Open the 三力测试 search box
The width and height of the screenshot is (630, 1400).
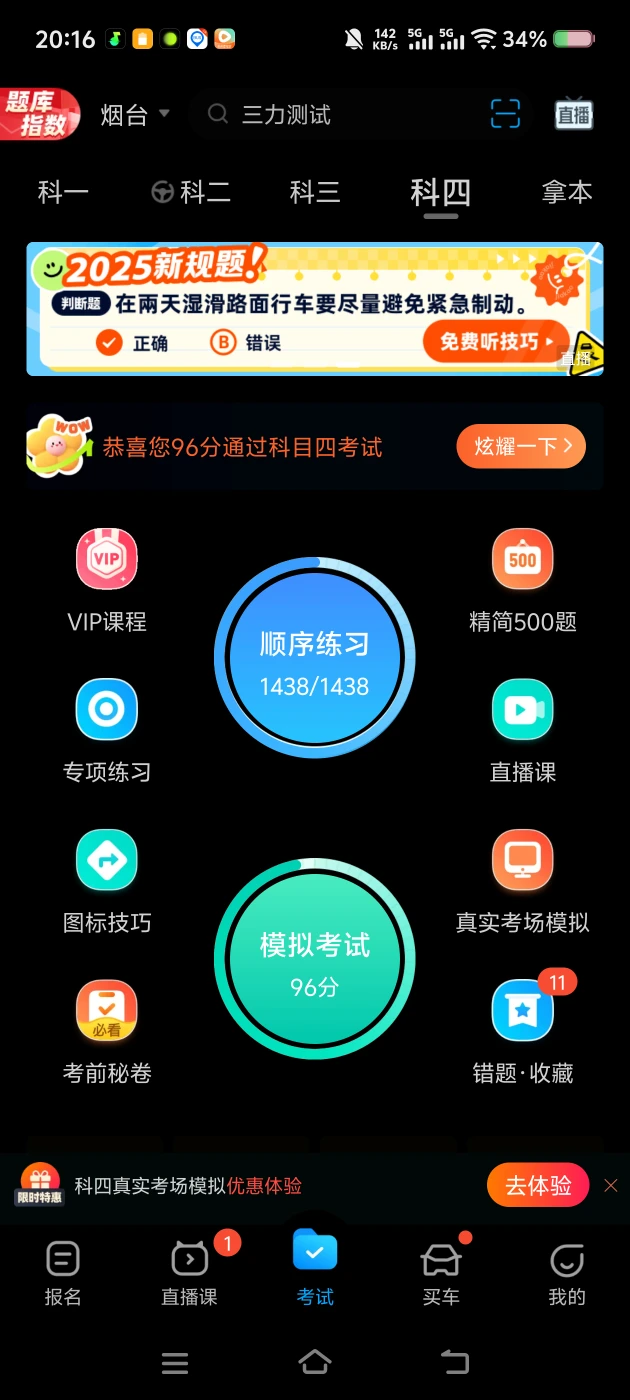(x=340, y=114)
